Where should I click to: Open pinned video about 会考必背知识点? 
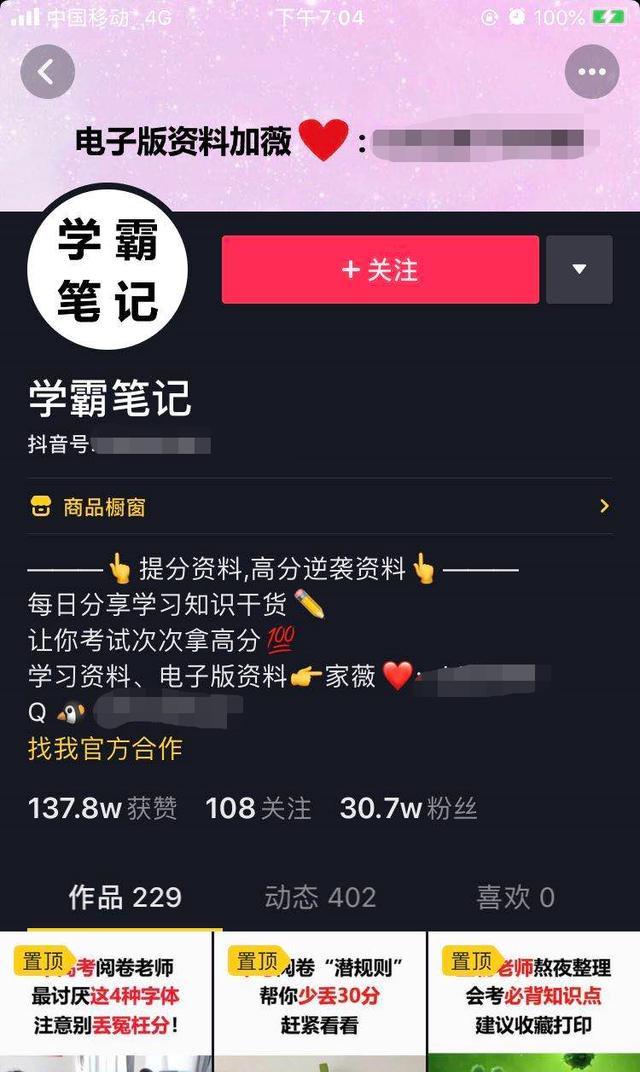click(x=533, y=1000)
